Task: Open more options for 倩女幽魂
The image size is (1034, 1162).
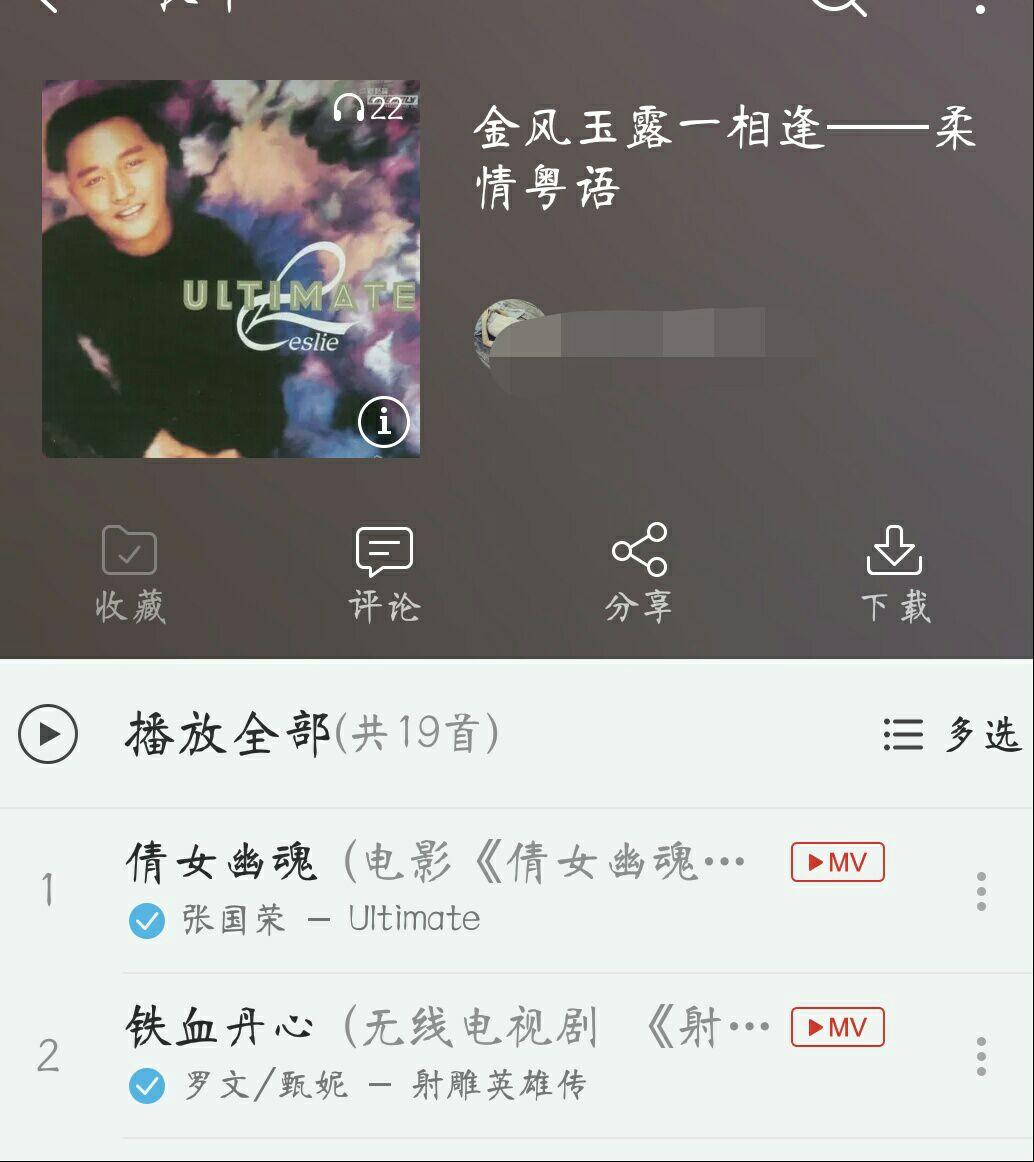Action: (x=981, y=890)
